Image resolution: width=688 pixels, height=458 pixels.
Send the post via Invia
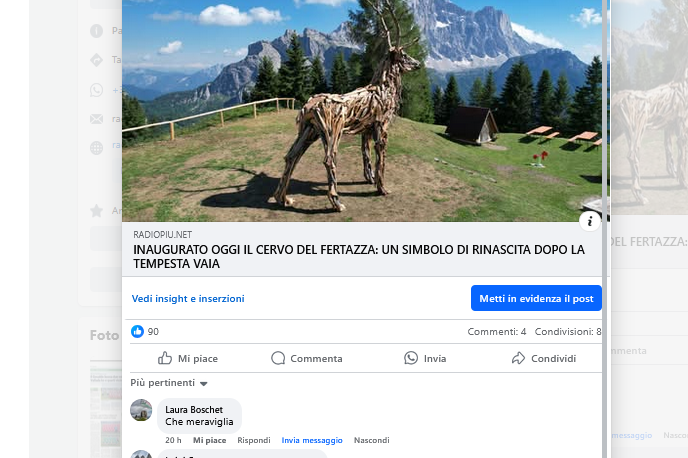425,358
